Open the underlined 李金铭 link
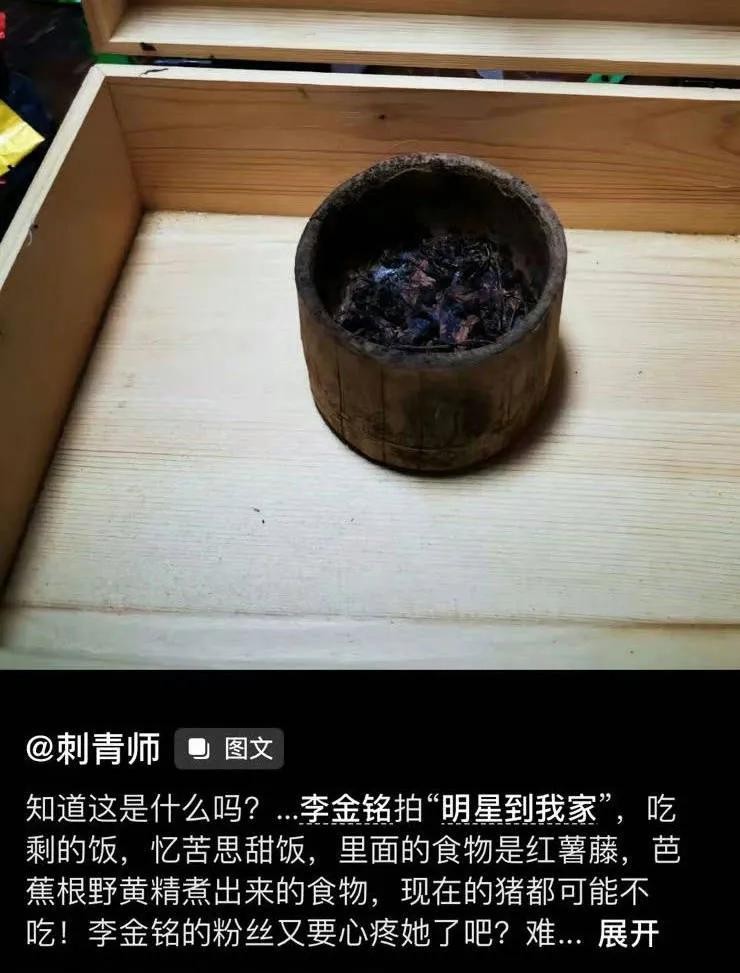740x973 pixels. [344, 807]
